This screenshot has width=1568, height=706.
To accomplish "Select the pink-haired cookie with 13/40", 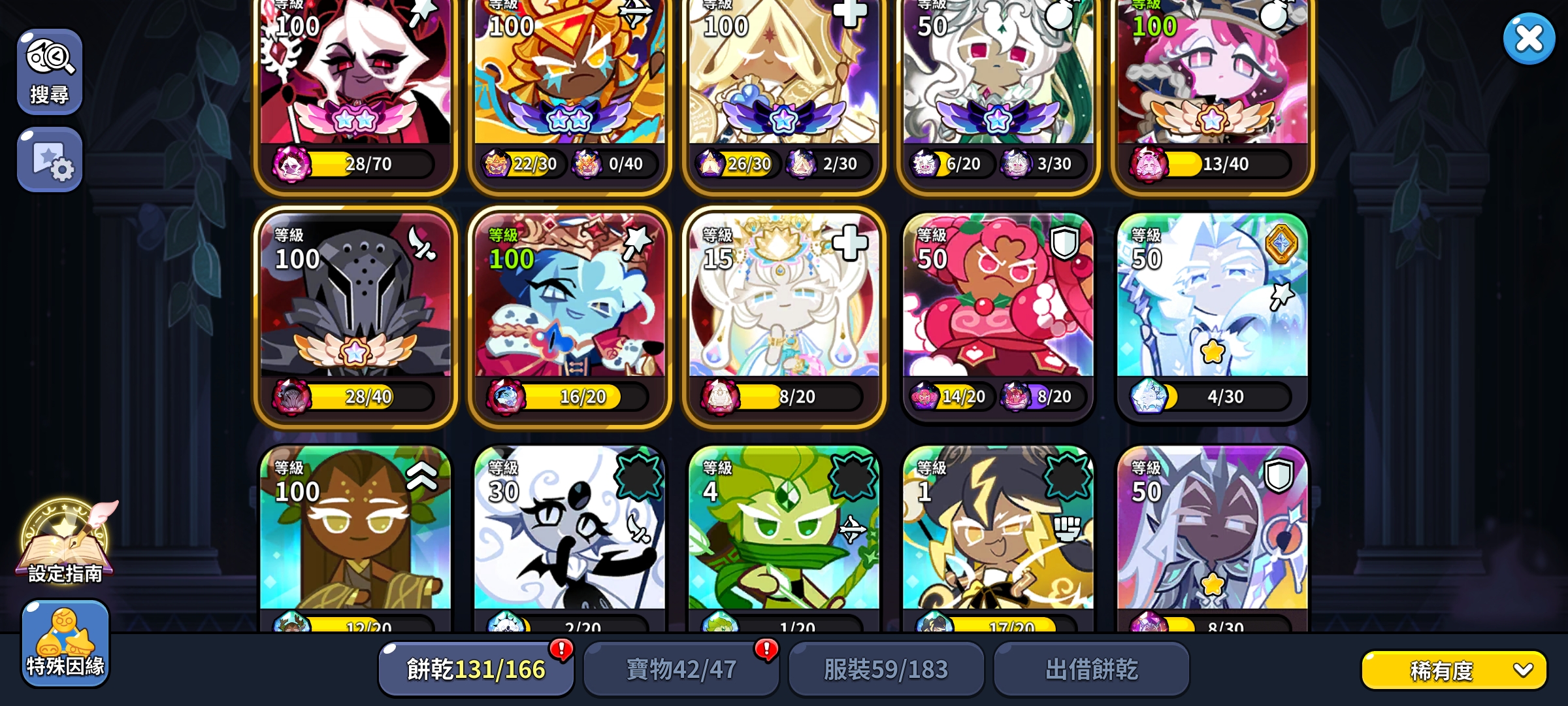I will (x=1213, y=85).
